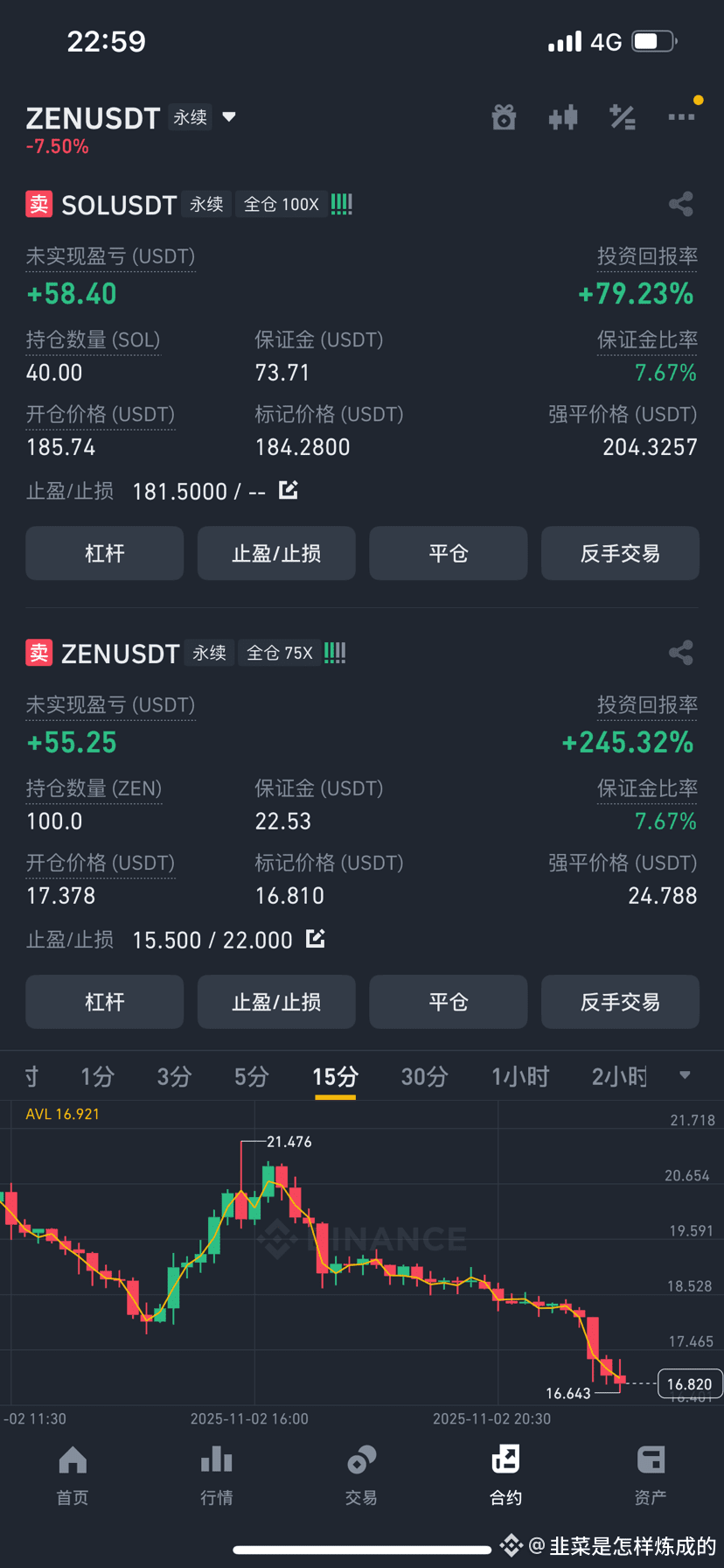
Task: Click 反手交易 for the ZENUSDT position
Action: pyautogui.click(x=620, y=1002)
